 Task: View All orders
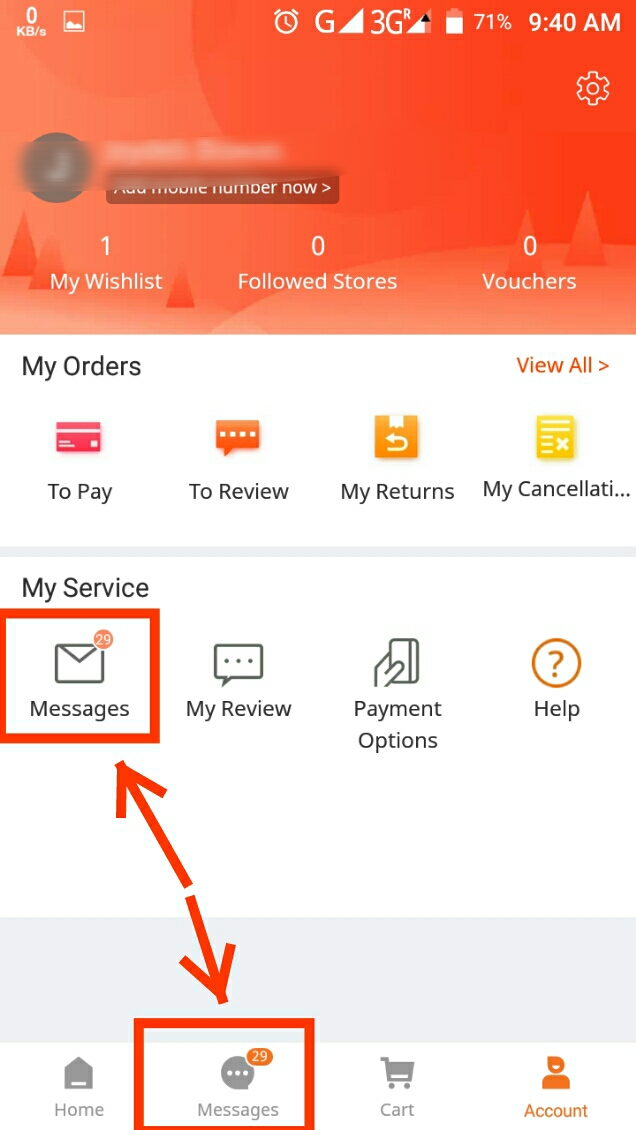click(562, 365)
